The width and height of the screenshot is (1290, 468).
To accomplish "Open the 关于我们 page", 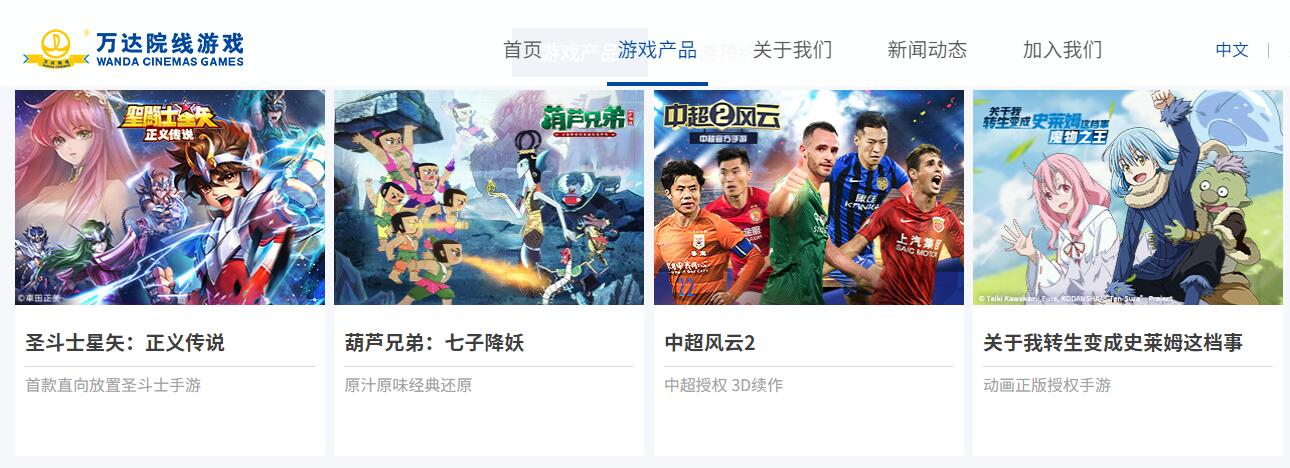I will 792,50.
